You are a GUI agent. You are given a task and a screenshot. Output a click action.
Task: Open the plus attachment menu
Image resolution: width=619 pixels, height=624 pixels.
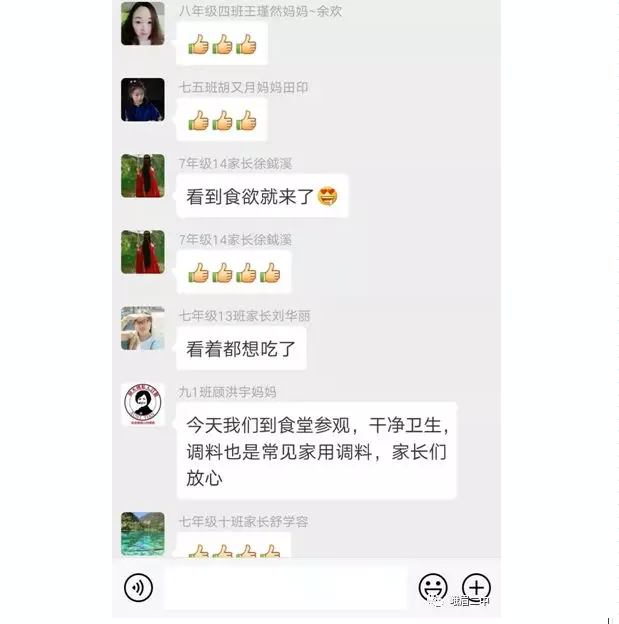coord(476,587)
